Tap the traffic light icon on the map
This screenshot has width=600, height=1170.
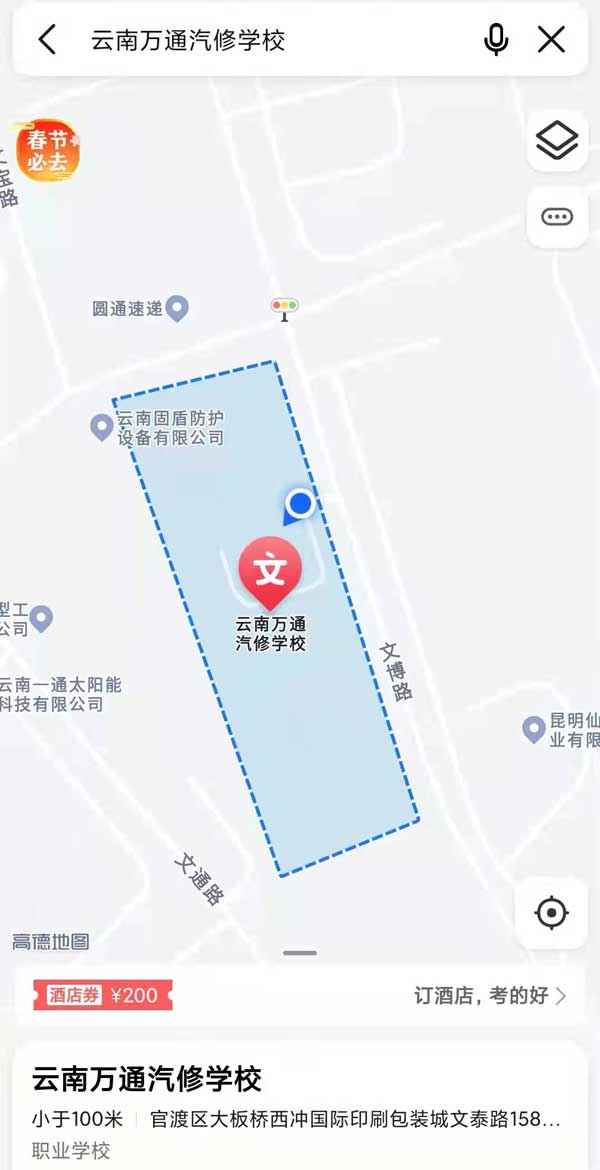[x=285, y=307]
